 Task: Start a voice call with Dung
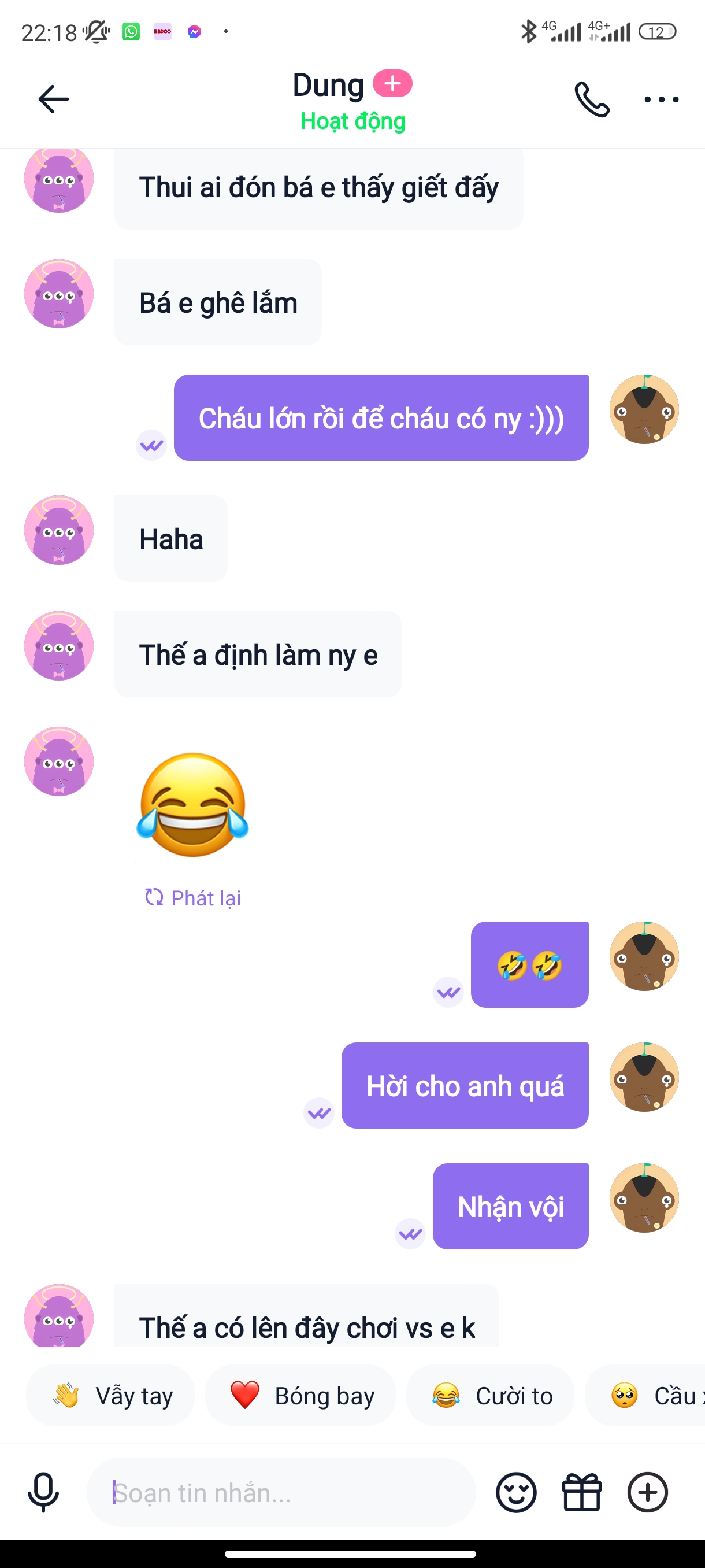click(x=591, y=99)
